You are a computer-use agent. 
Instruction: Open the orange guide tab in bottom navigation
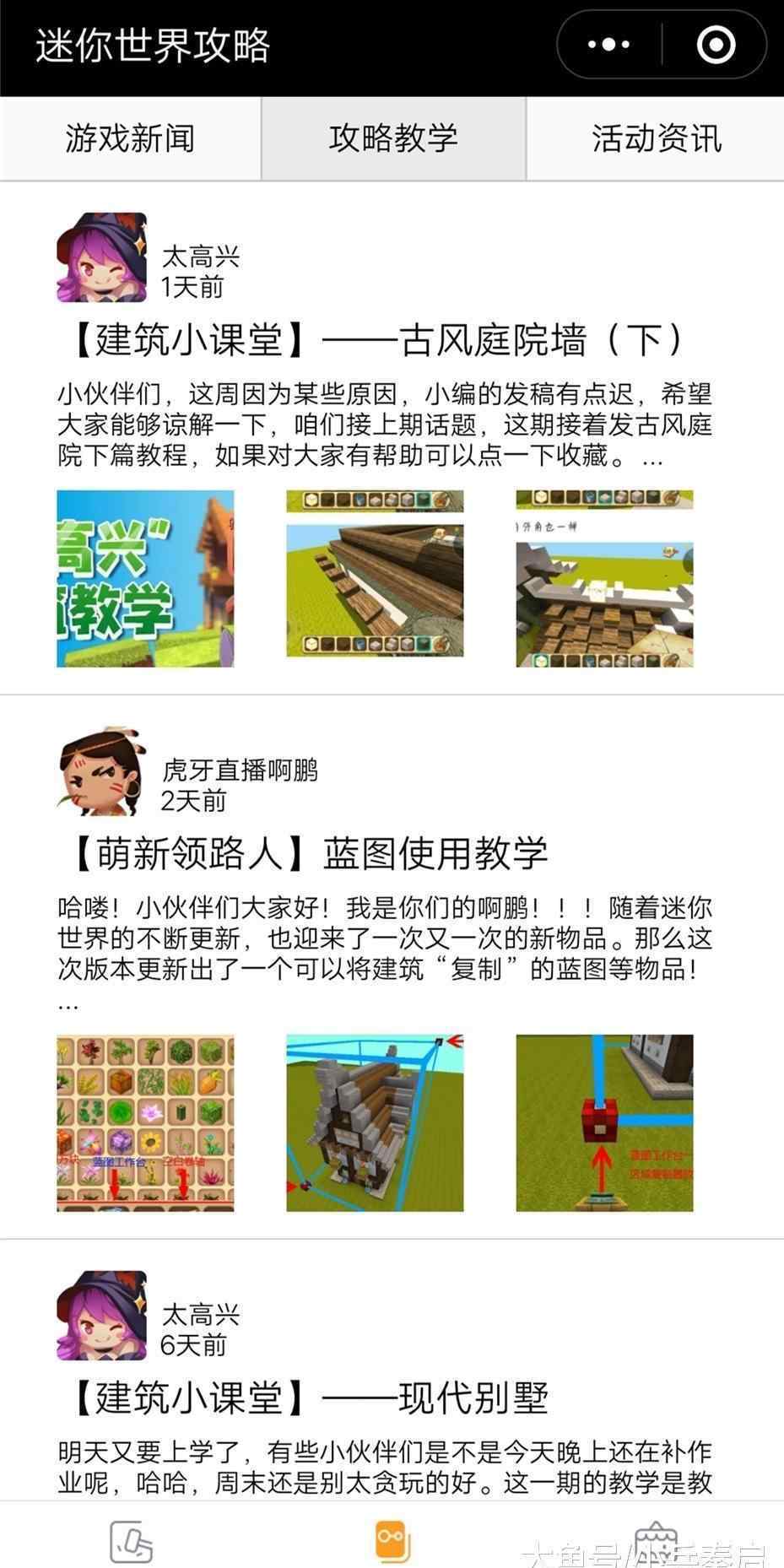(x=392, y=1541)
